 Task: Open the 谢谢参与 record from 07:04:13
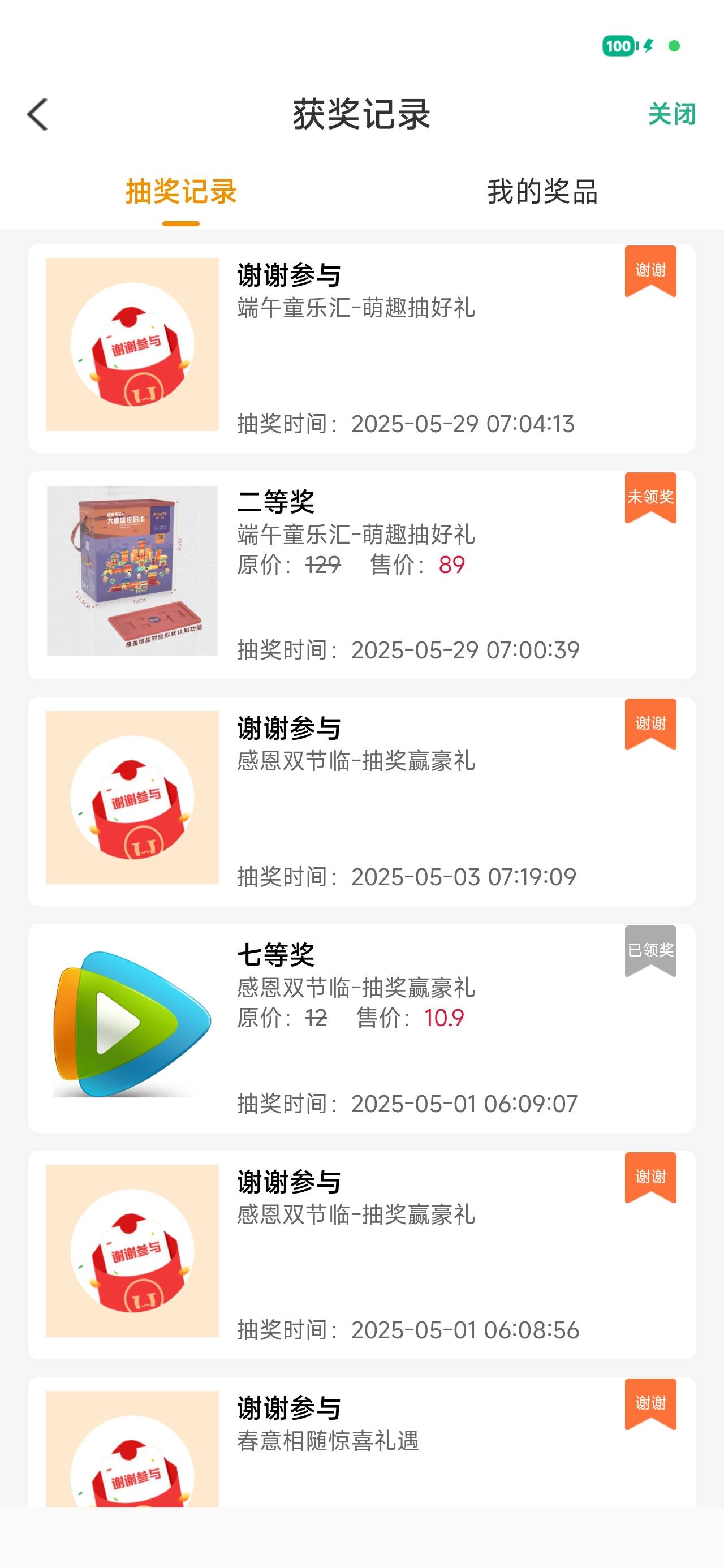coord(361,348)
